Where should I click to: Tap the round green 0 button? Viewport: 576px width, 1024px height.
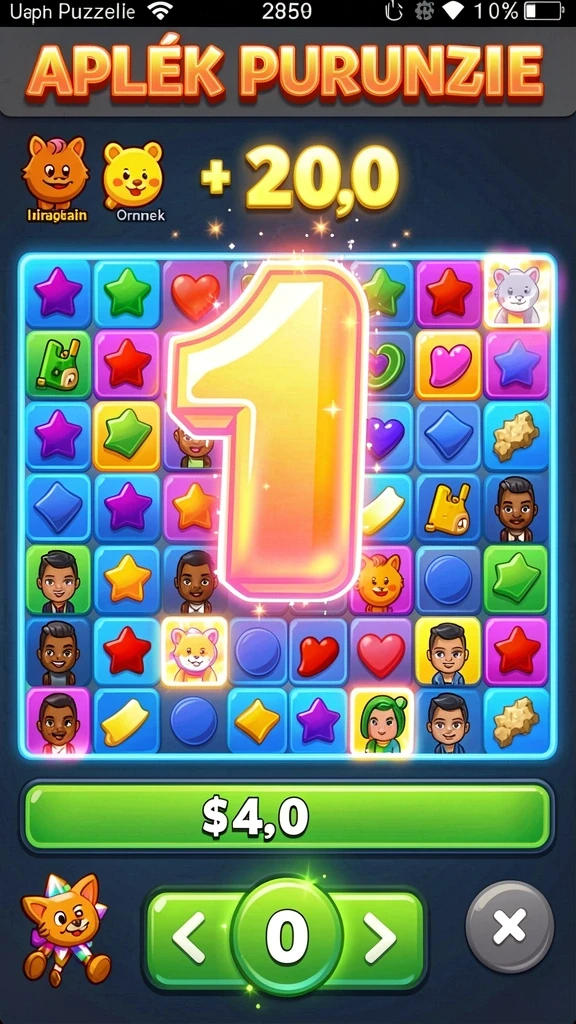[287, 936]
